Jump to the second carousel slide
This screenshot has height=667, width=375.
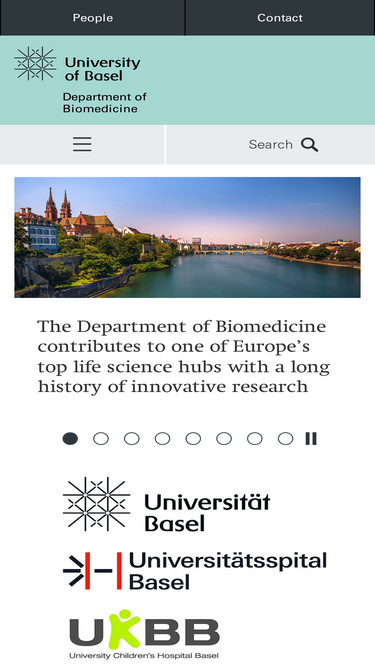click(x=101, y=439)
